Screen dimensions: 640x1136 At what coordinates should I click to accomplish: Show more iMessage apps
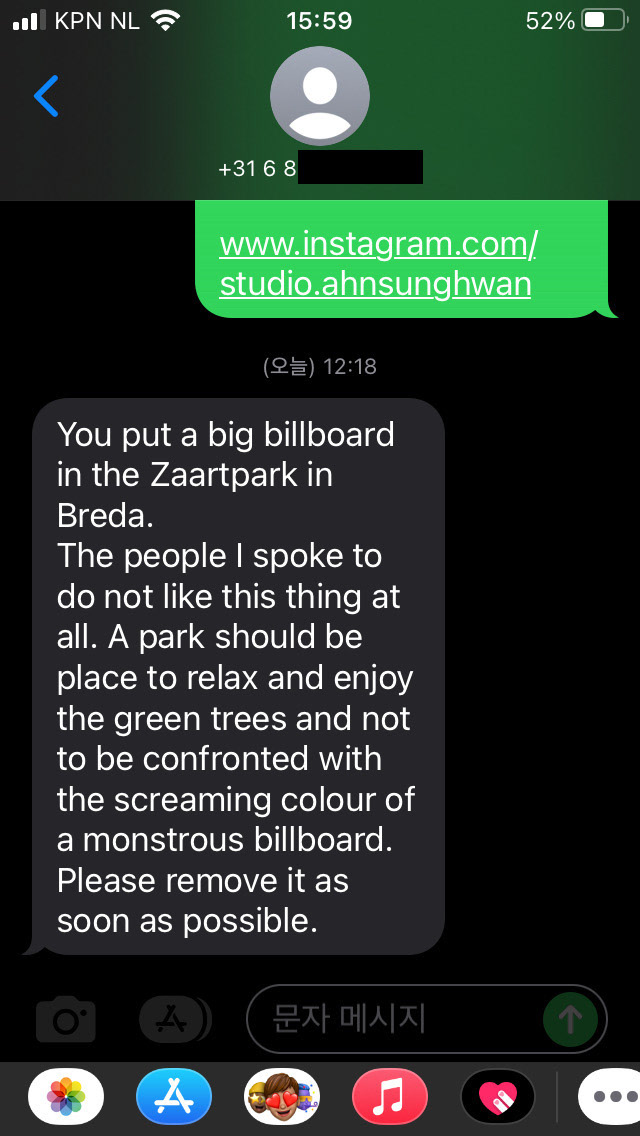pyautogui.click(x=610, y=1097)
